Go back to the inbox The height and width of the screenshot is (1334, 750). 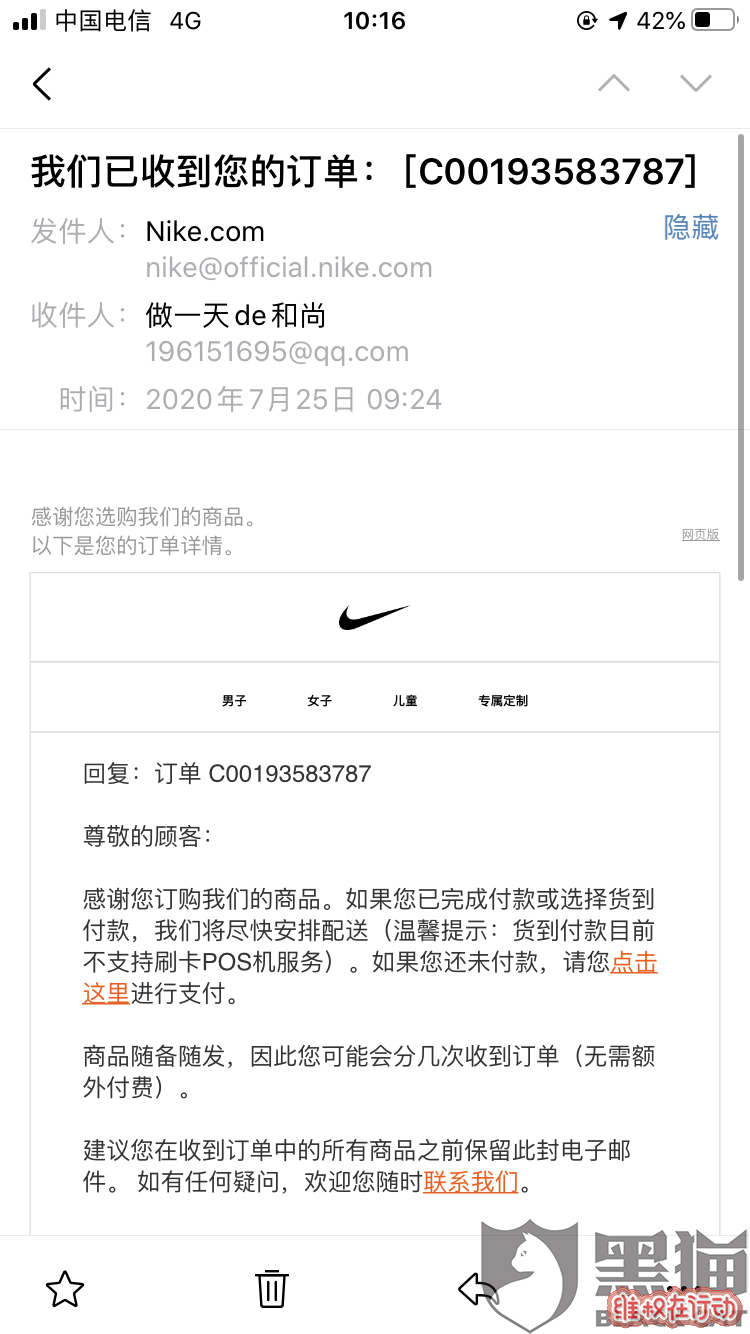point(42,84)
